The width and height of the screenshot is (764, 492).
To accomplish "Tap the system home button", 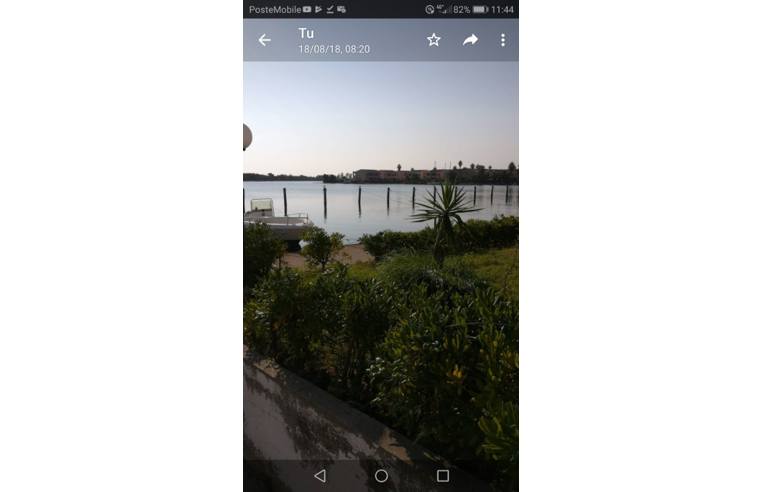I will [381, 476].
